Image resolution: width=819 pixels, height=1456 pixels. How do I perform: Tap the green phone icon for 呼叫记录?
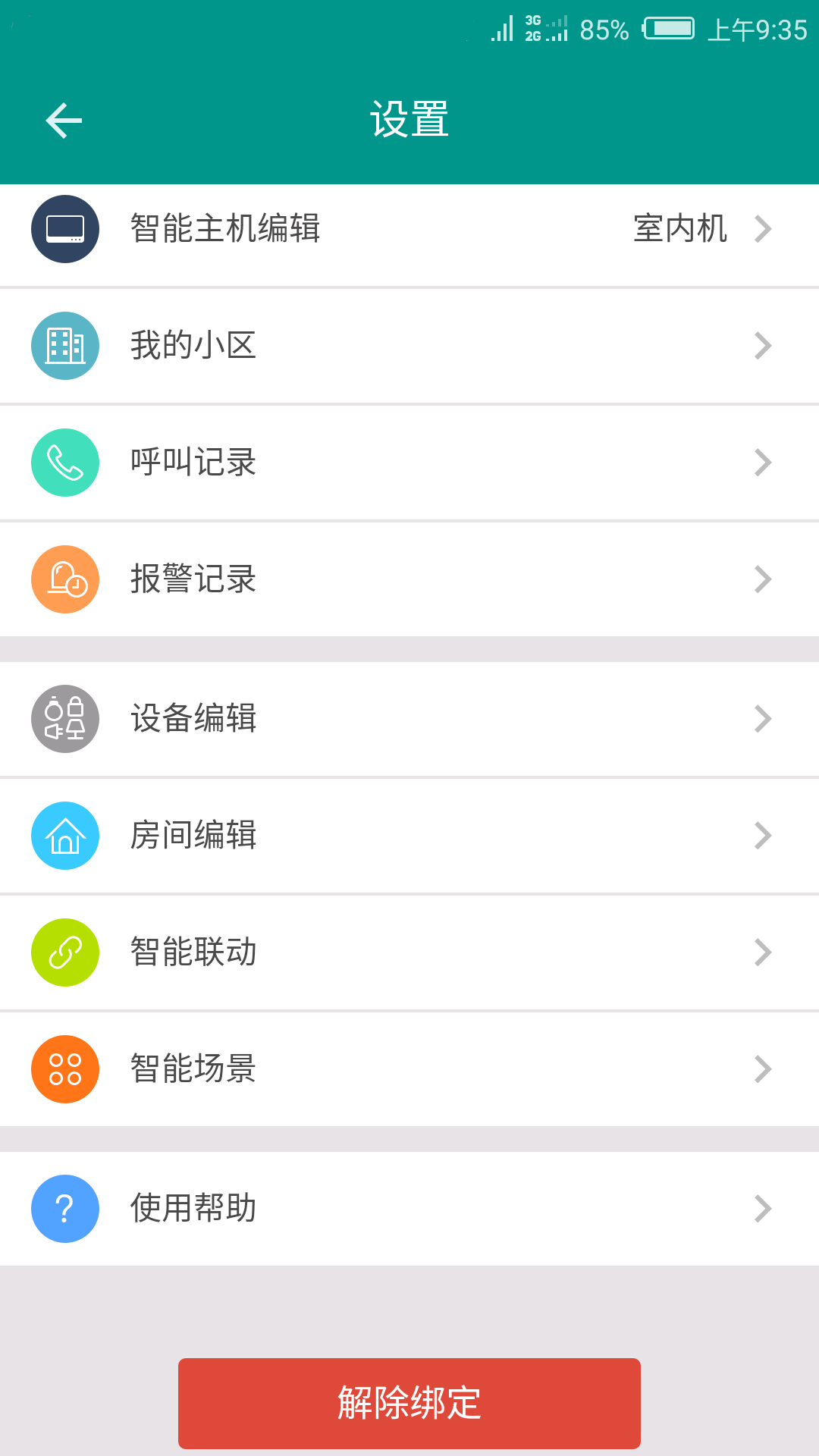(x=64, y=463)
